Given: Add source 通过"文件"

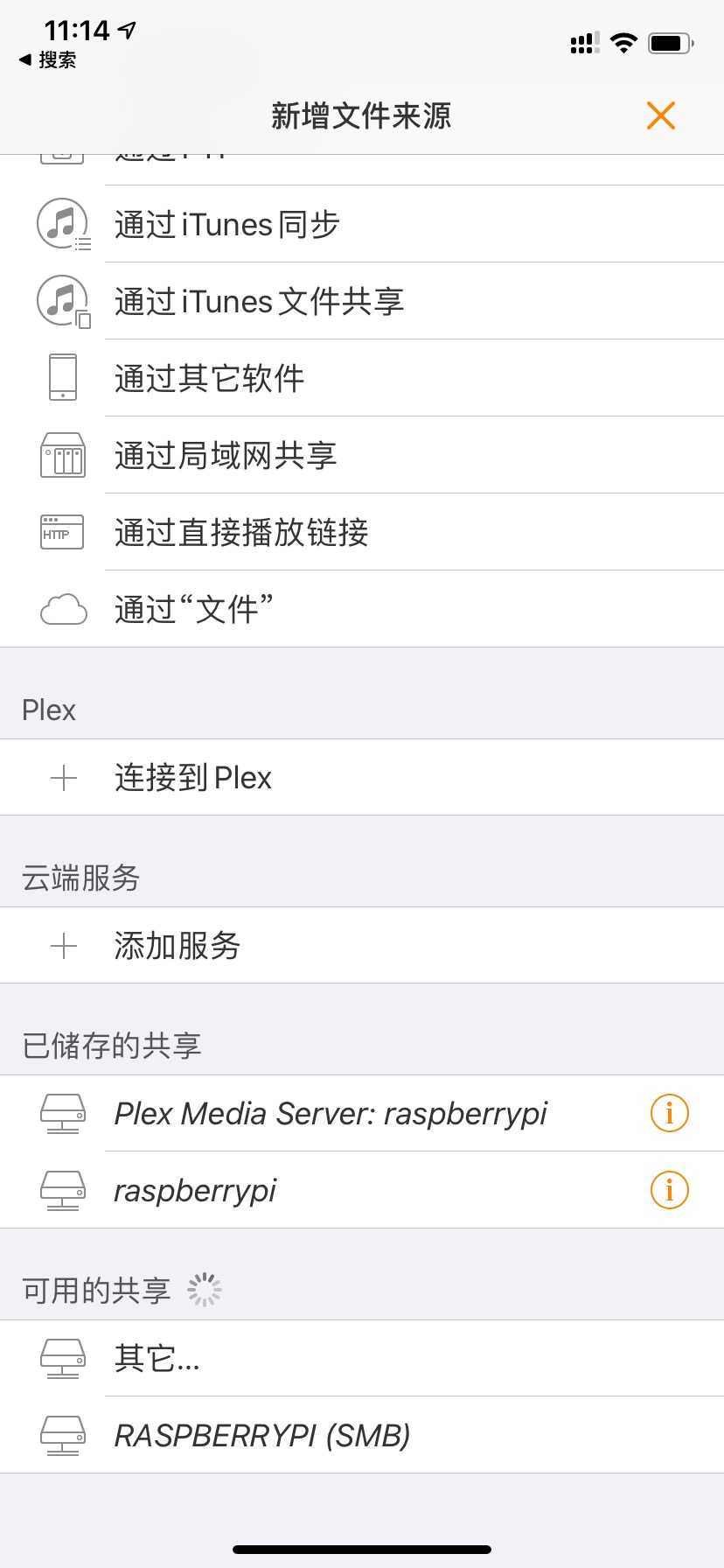Looking at the screenshot, I should click(x=194, y=610).
